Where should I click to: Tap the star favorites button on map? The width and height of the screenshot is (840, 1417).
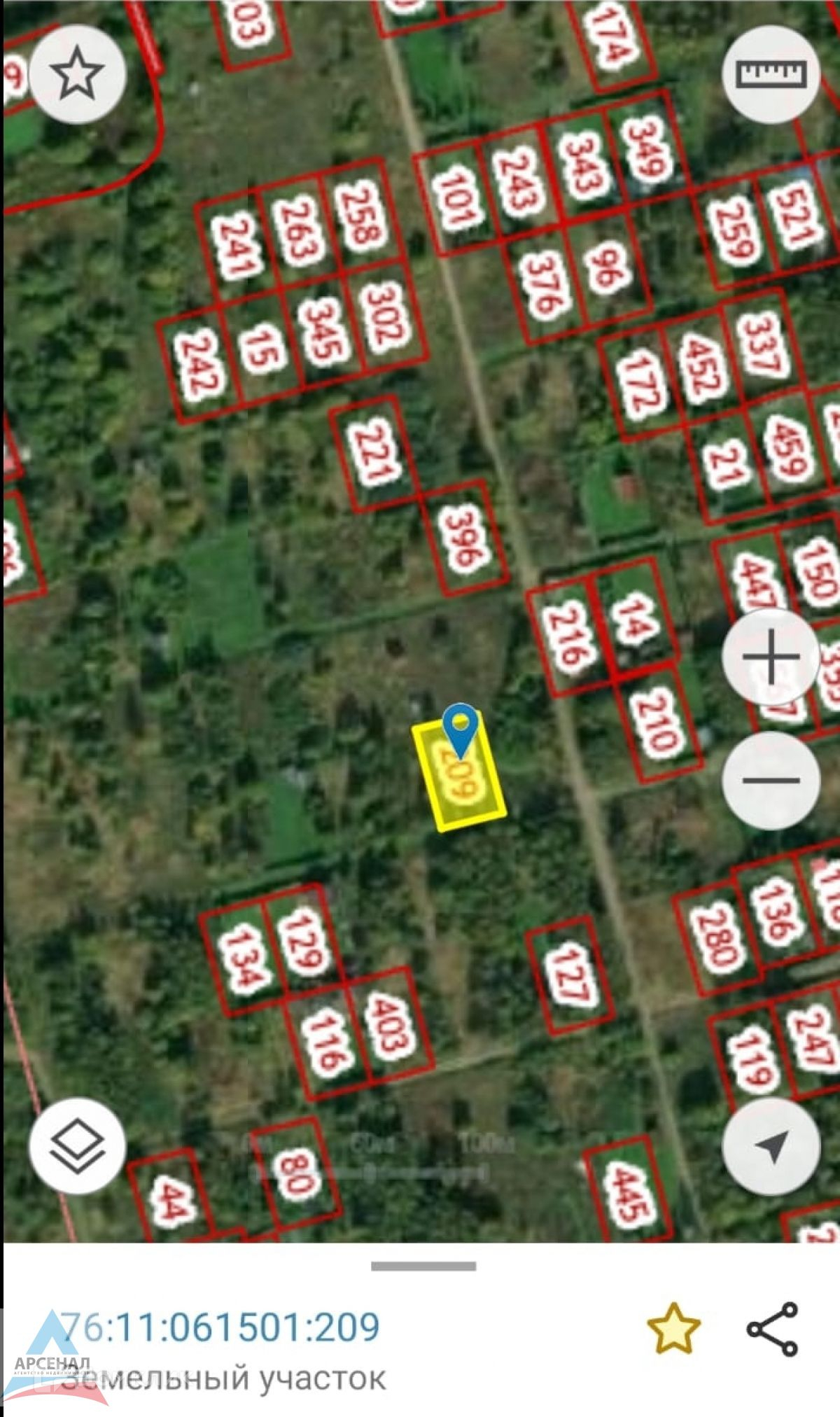point(77,74)
